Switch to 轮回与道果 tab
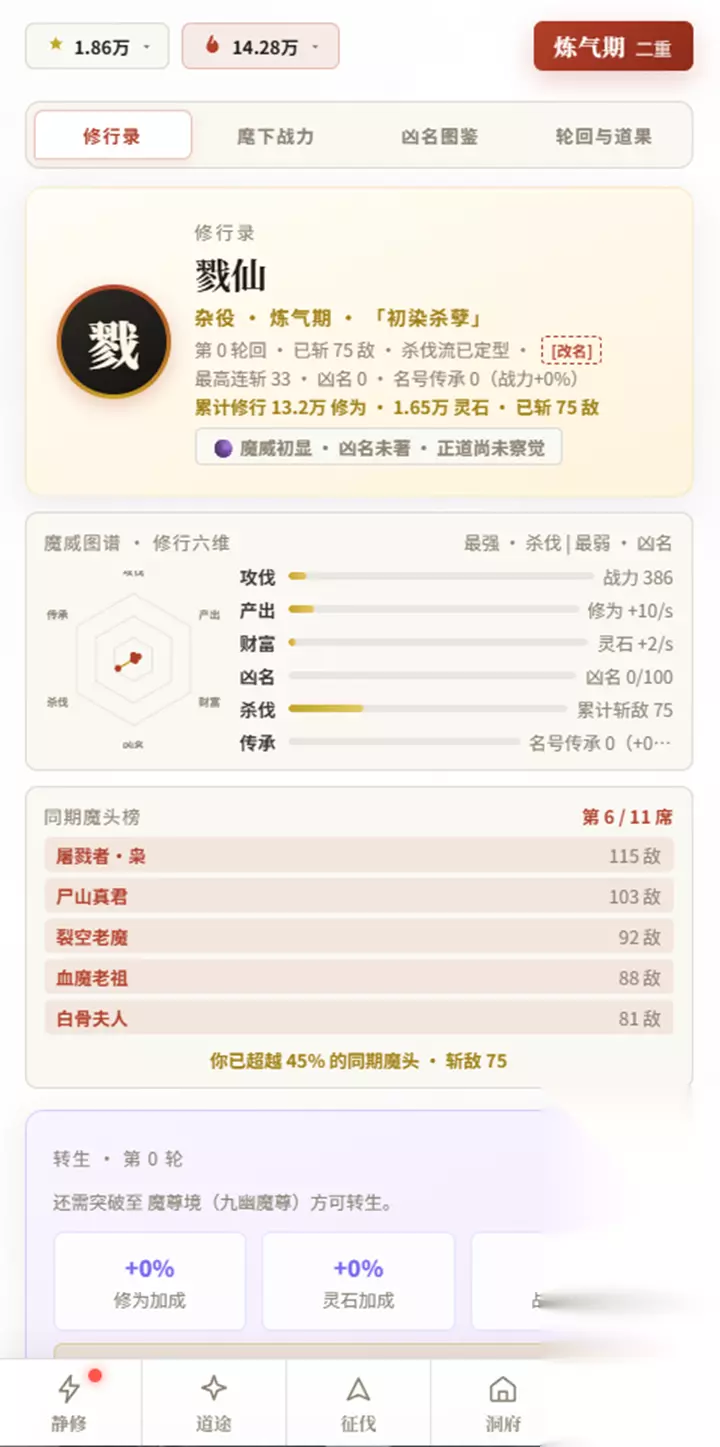Image resolution: width=720 pixels, height=1447 pixels. [604, 135]
